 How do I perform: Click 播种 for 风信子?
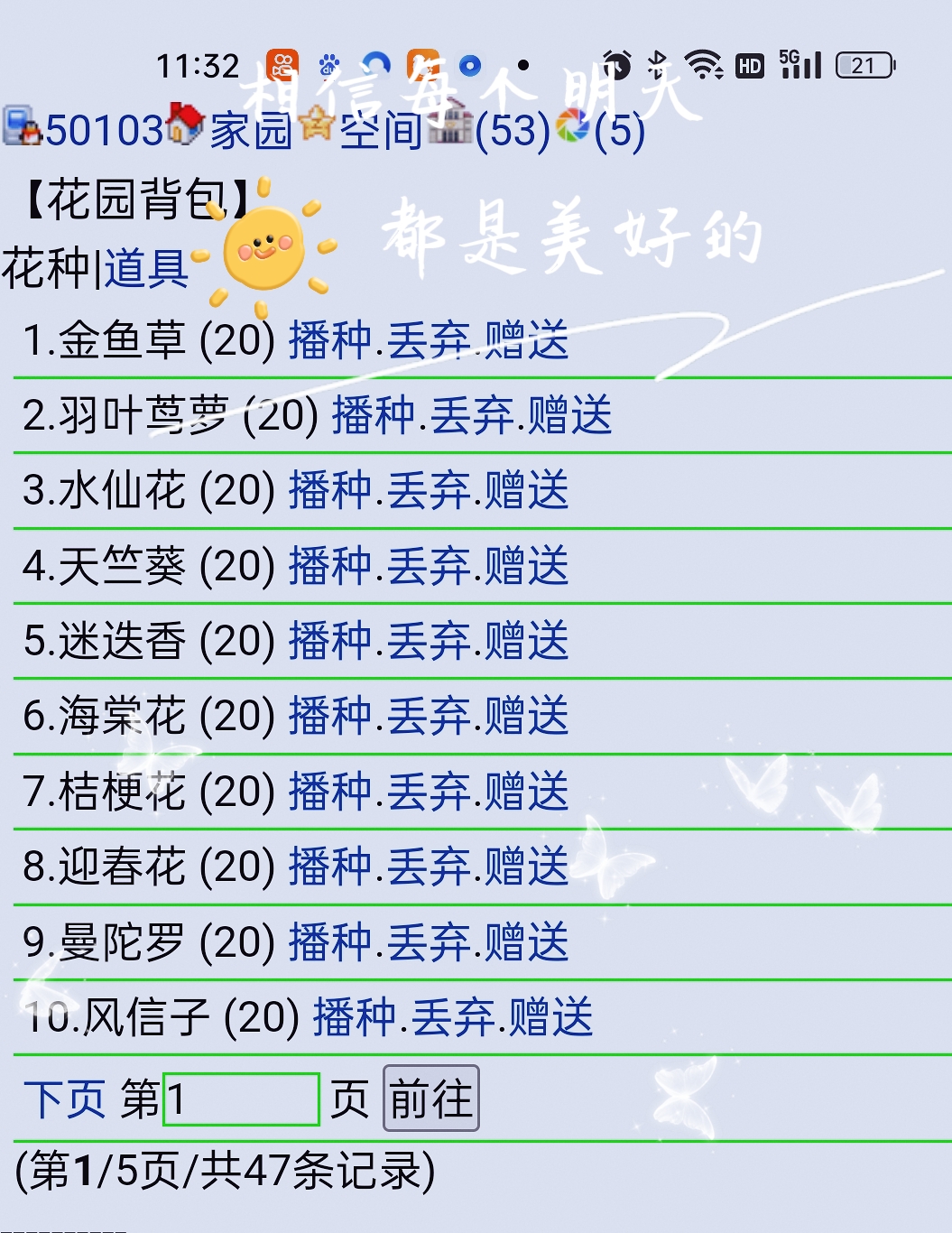click(353, 1018)
